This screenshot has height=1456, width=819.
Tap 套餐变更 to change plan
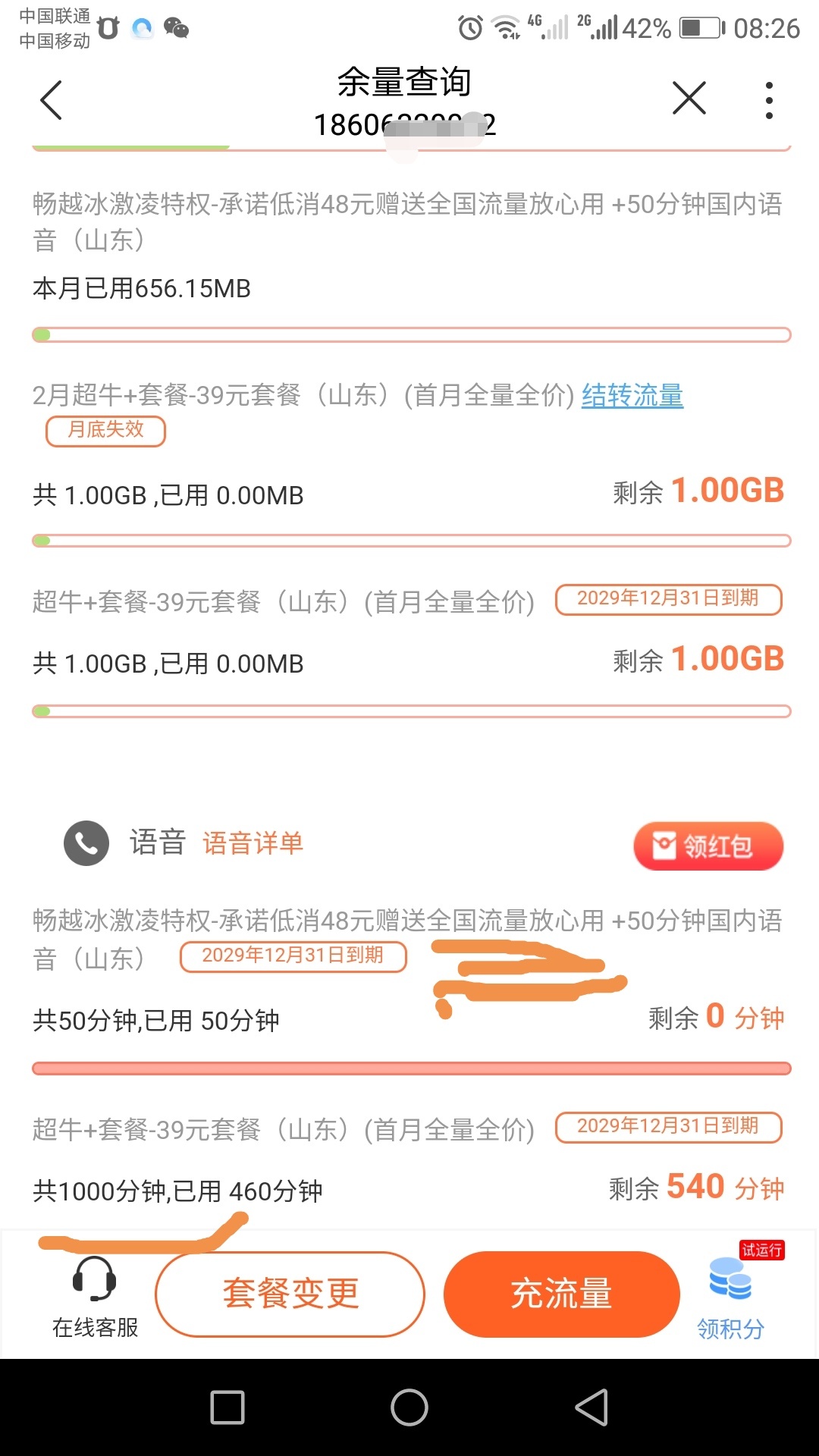[290, 1294]
